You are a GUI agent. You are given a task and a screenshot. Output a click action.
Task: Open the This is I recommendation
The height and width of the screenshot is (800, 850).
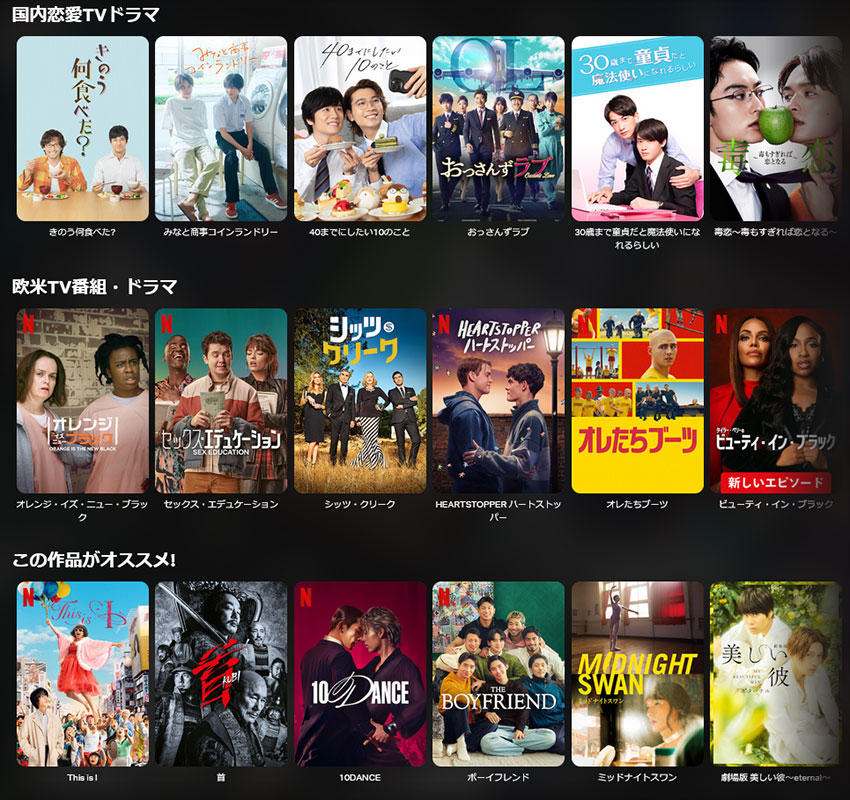coord(82,673)
